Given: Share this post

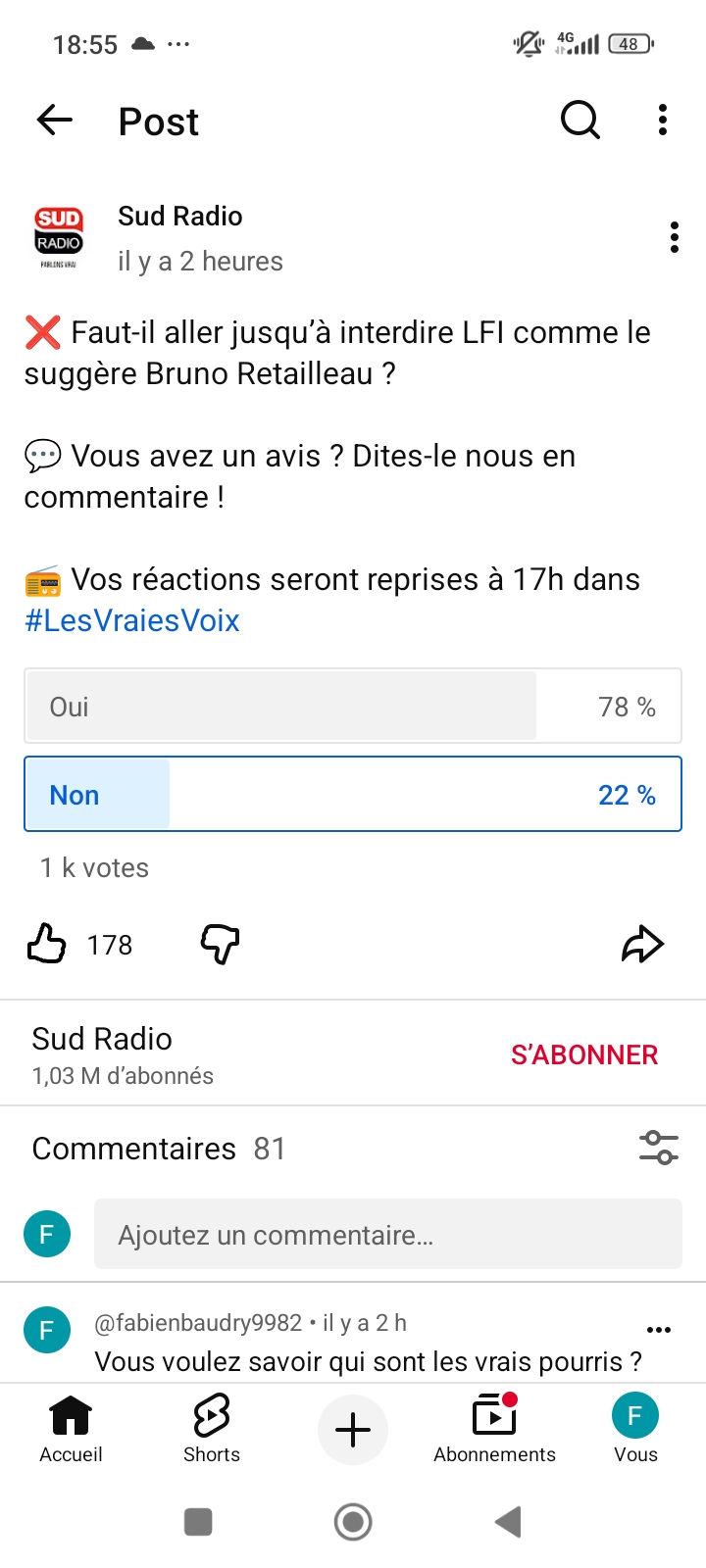Looking at the screenshot, I should [x=642, y=944].
